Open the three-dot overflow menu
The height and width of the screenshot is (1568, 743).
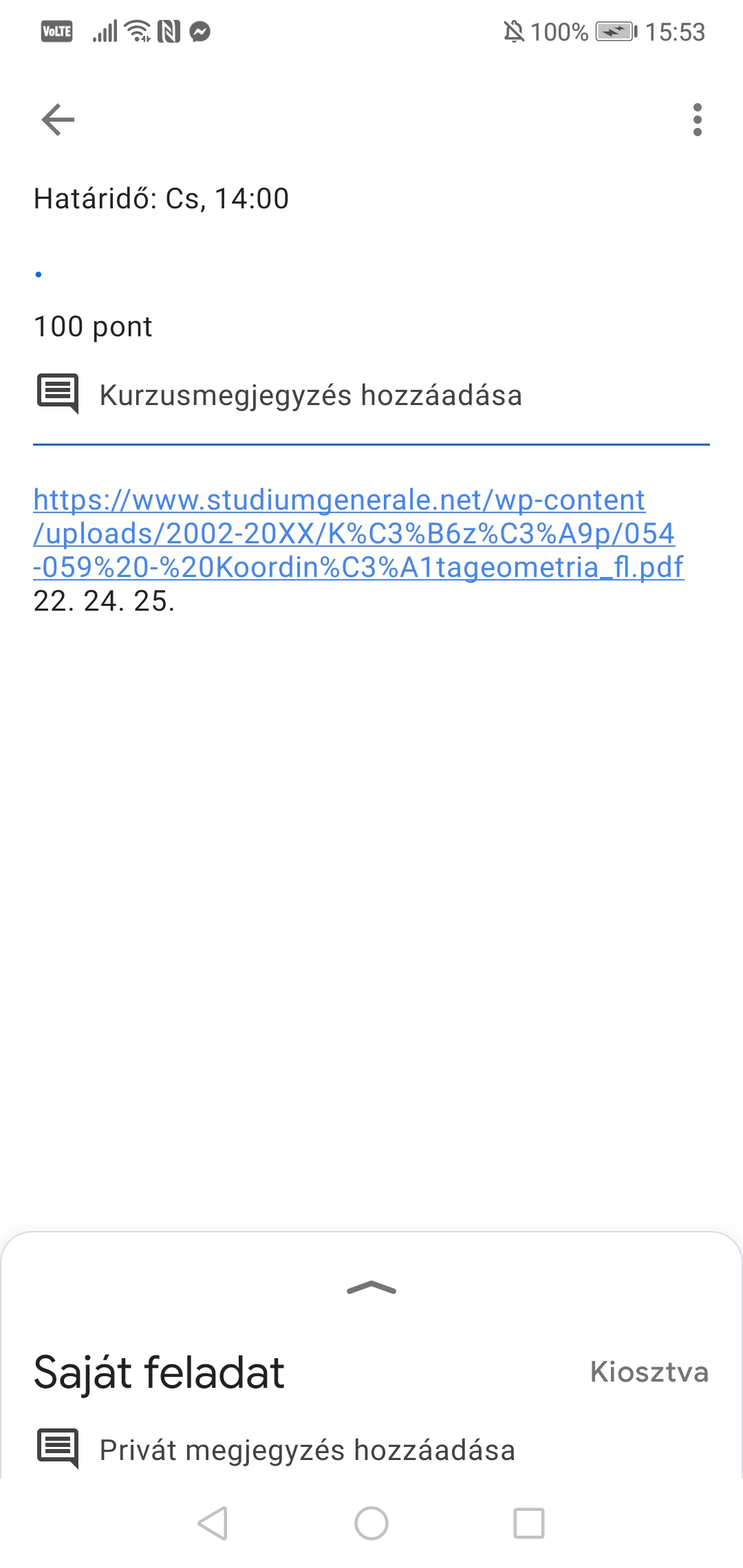[697, 120]
